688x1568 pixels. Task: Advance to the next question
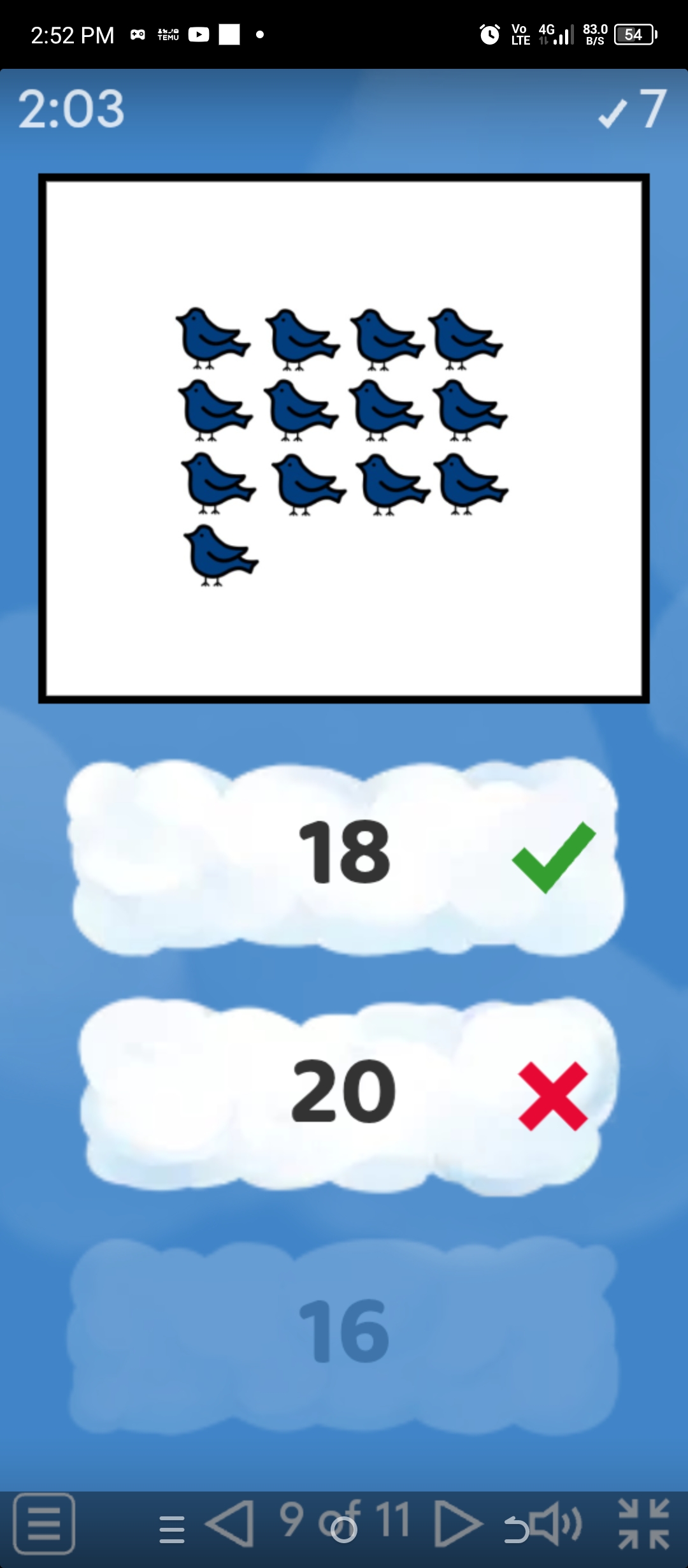coord(457,1523)
